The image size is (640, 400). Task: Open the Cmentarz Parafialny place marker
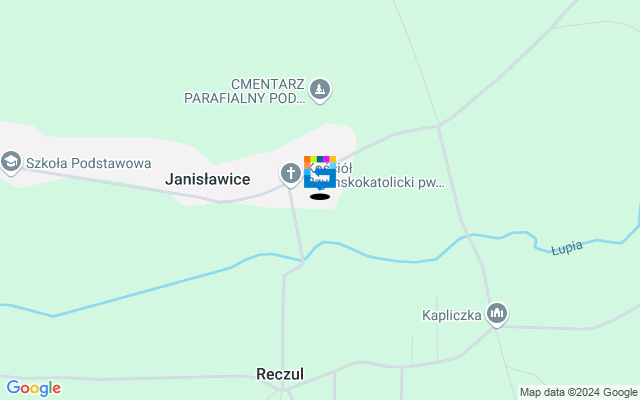[x=320, y=91]
